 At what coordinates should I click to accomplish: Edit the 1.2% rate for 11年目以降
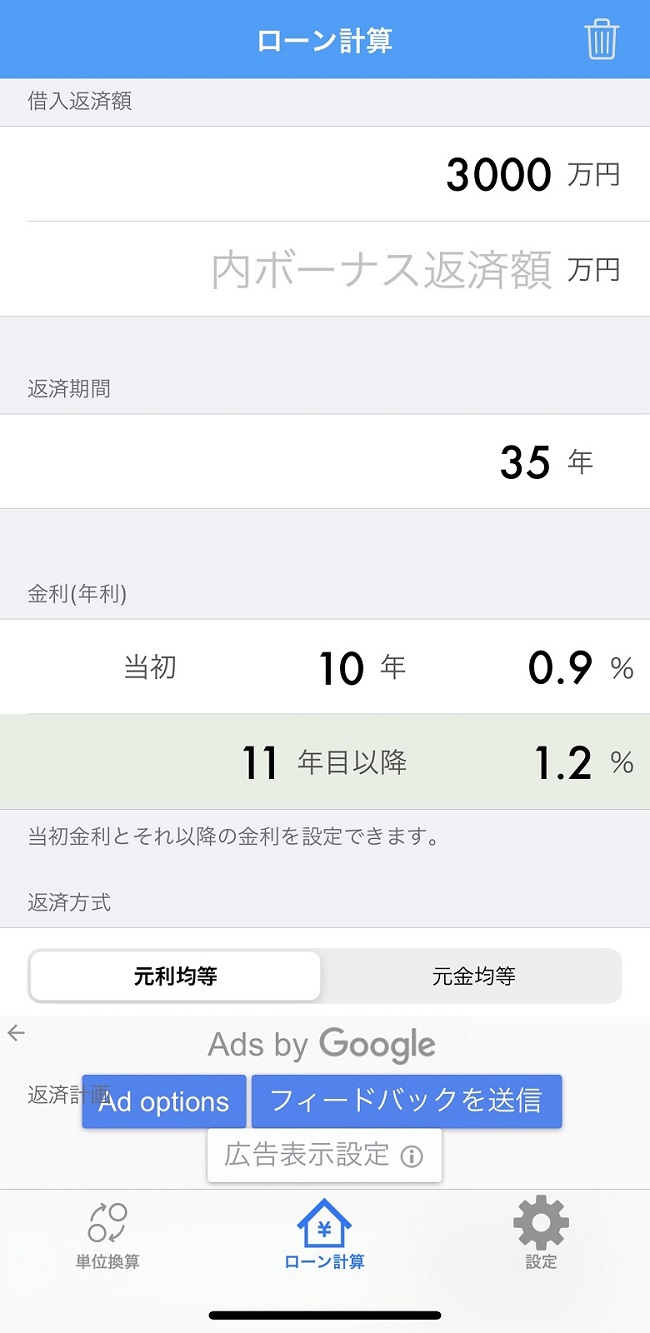[x=563, y=763]
